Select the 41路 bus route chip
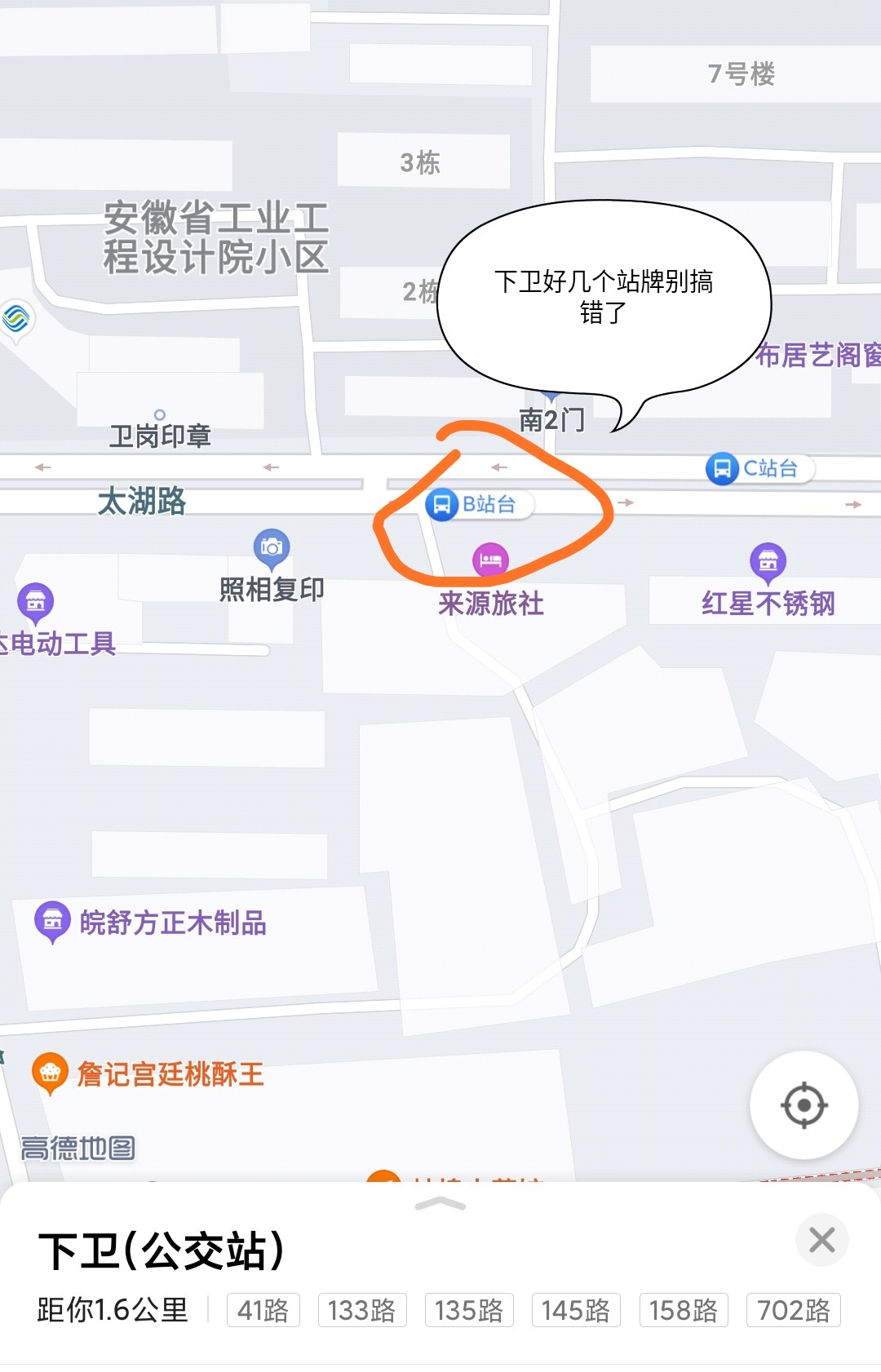Image resolution: width=881 pixels, height=1372 pixels. (x=263, y=1310)
